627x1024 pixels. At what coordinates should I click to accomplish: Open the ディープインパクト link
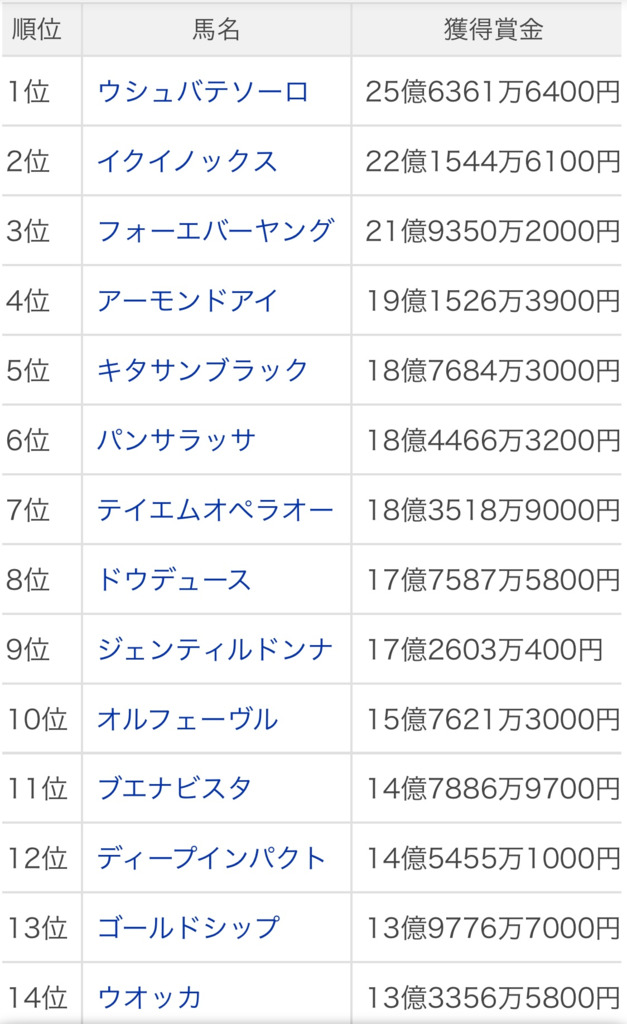pos(212,858)
